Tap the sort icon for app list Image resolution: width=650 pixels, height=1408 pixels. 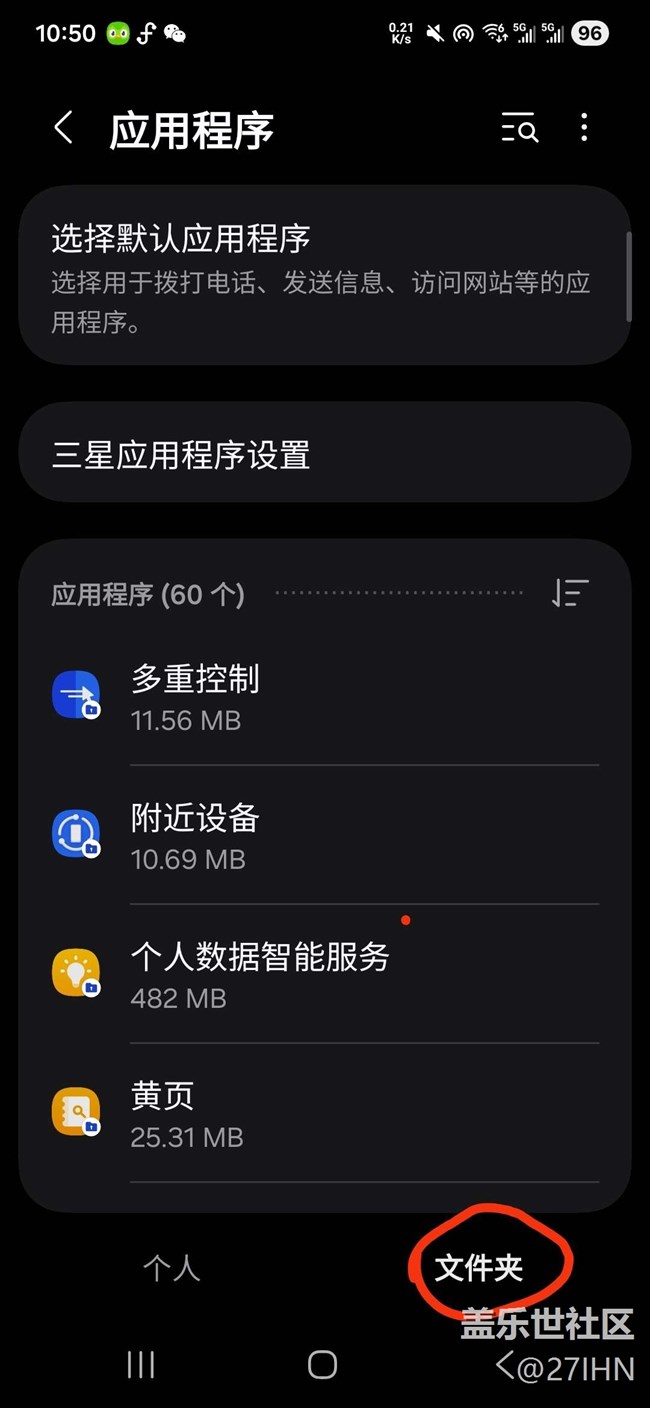(570, 593)
